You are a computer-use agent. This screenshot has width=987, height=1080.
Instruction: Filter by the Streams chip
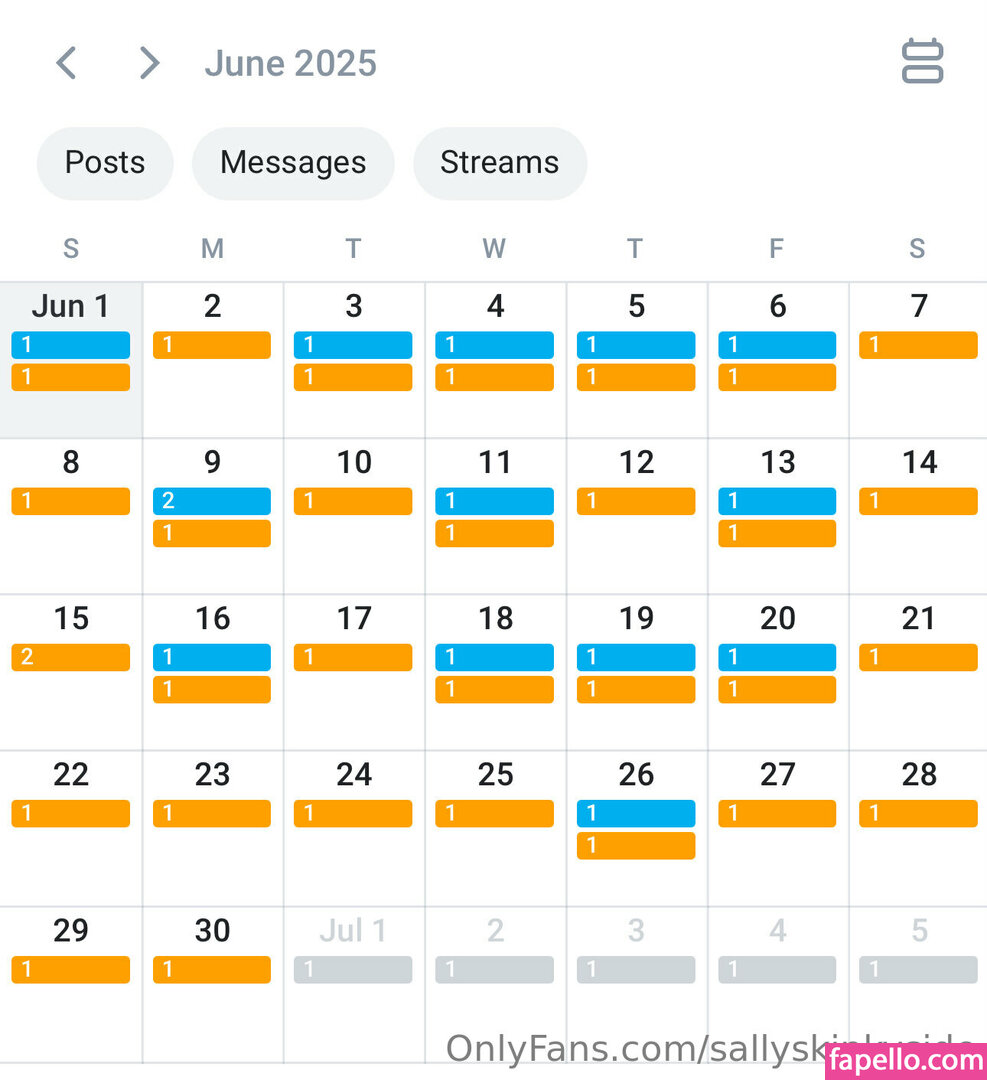tap(499, 163)
